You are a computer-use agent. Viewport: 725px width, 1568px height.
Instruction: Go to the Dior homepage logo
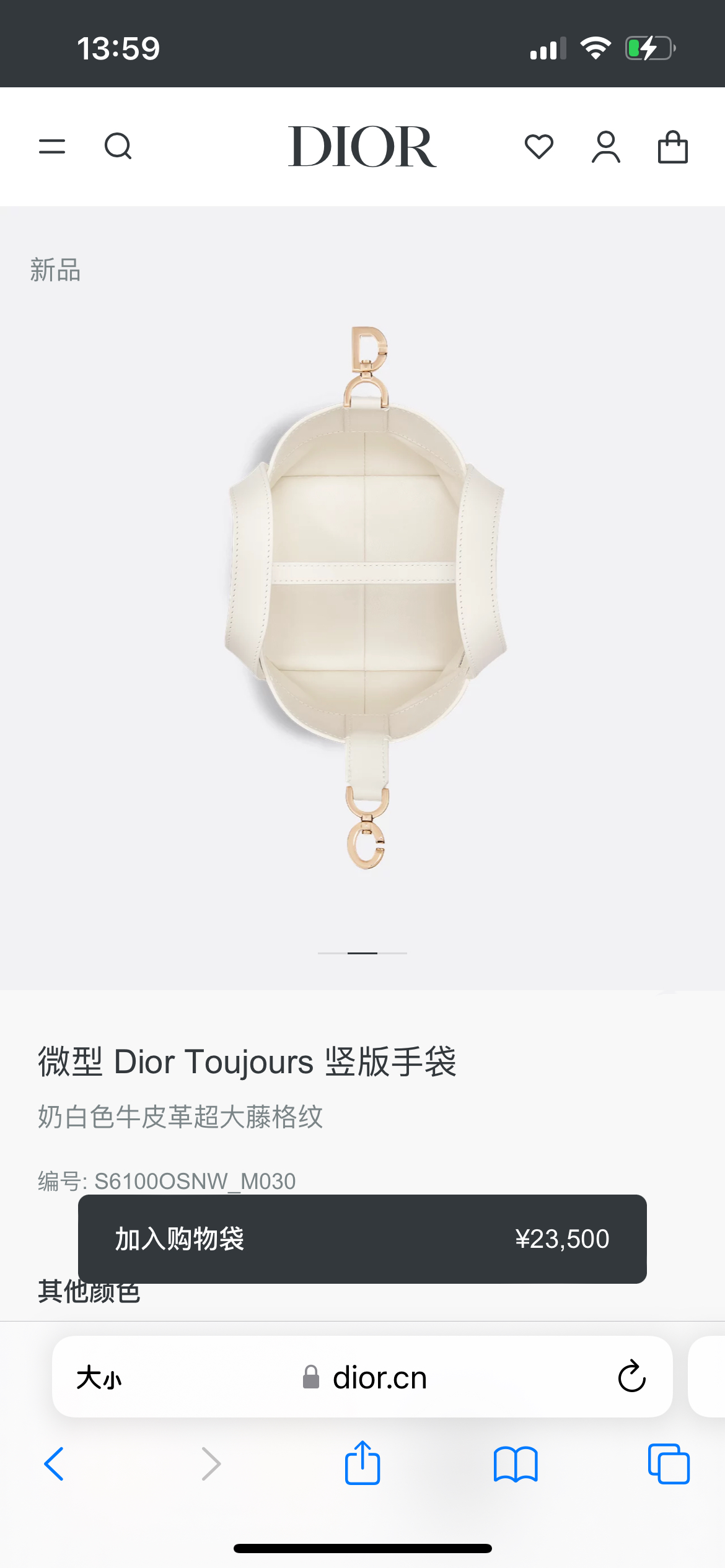pos(362,147)
